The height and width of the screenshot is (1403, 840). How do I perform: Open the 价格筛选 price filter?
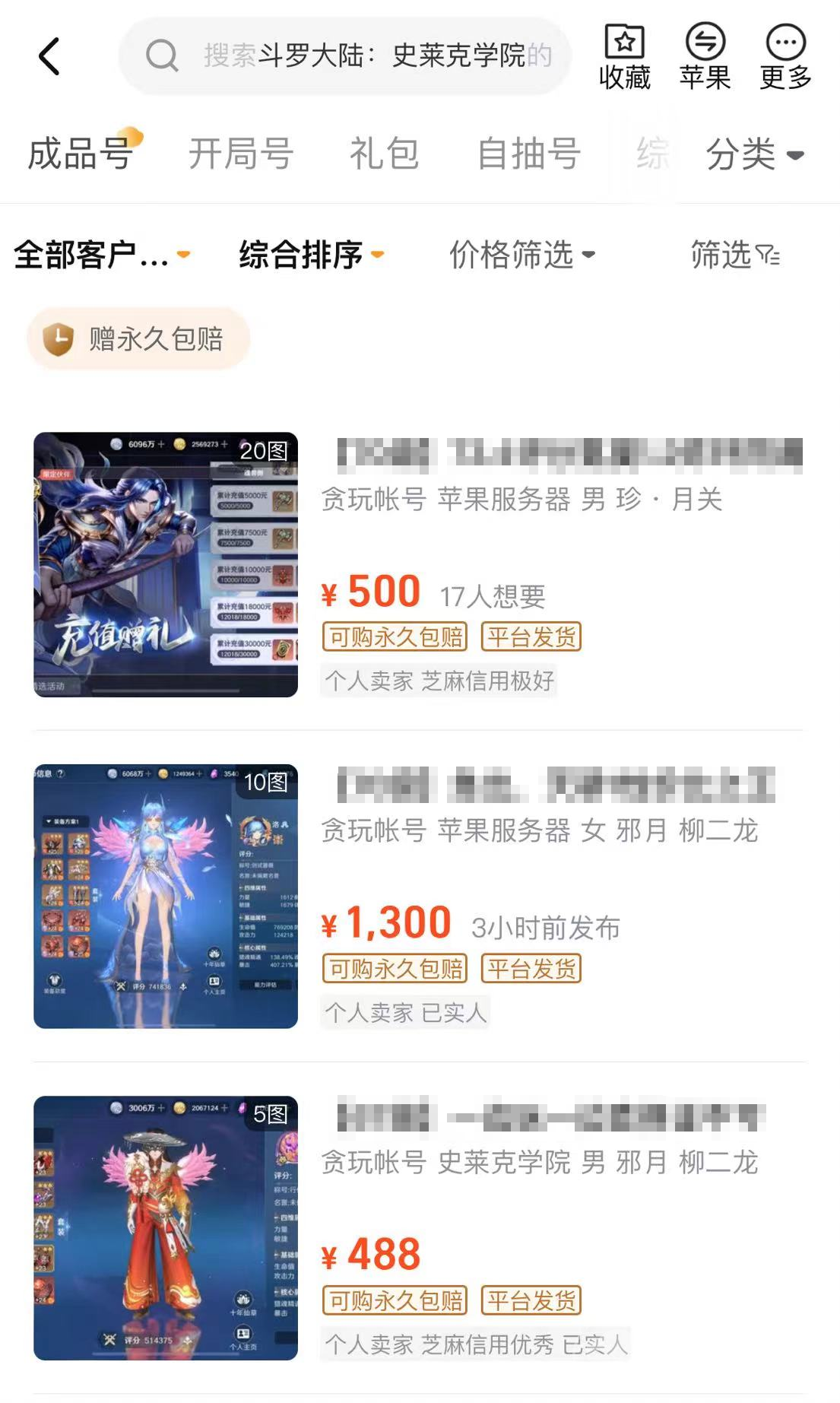click(x=522, y=255)
